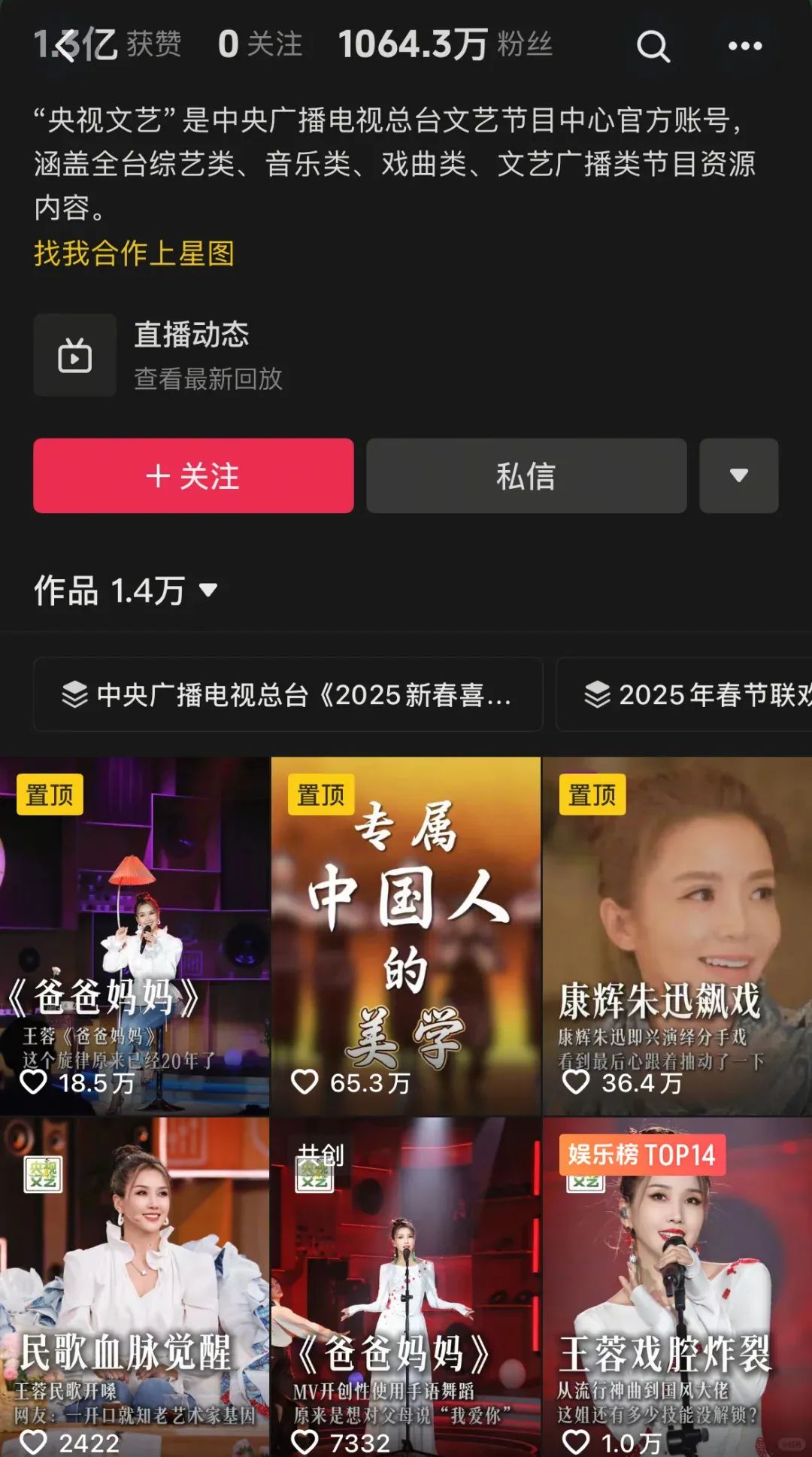Play the 专属中国人的美学 video
This screenshot has height=1457, width=812.
pyautogui.click(x=405, y=936)
